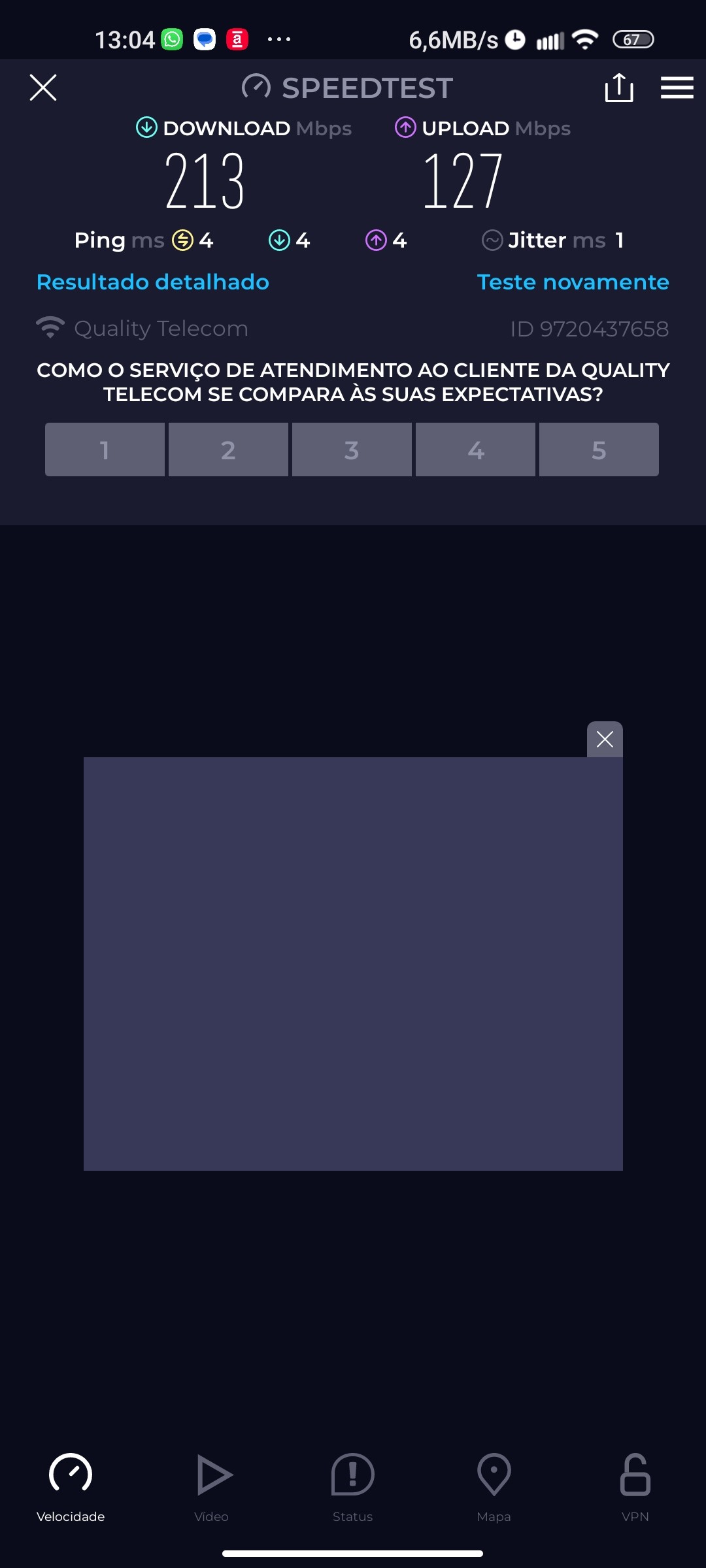Viewport: 706px width, 1568px height.
Task: Switch to the Mapa tab
Action: (494, 1484)
